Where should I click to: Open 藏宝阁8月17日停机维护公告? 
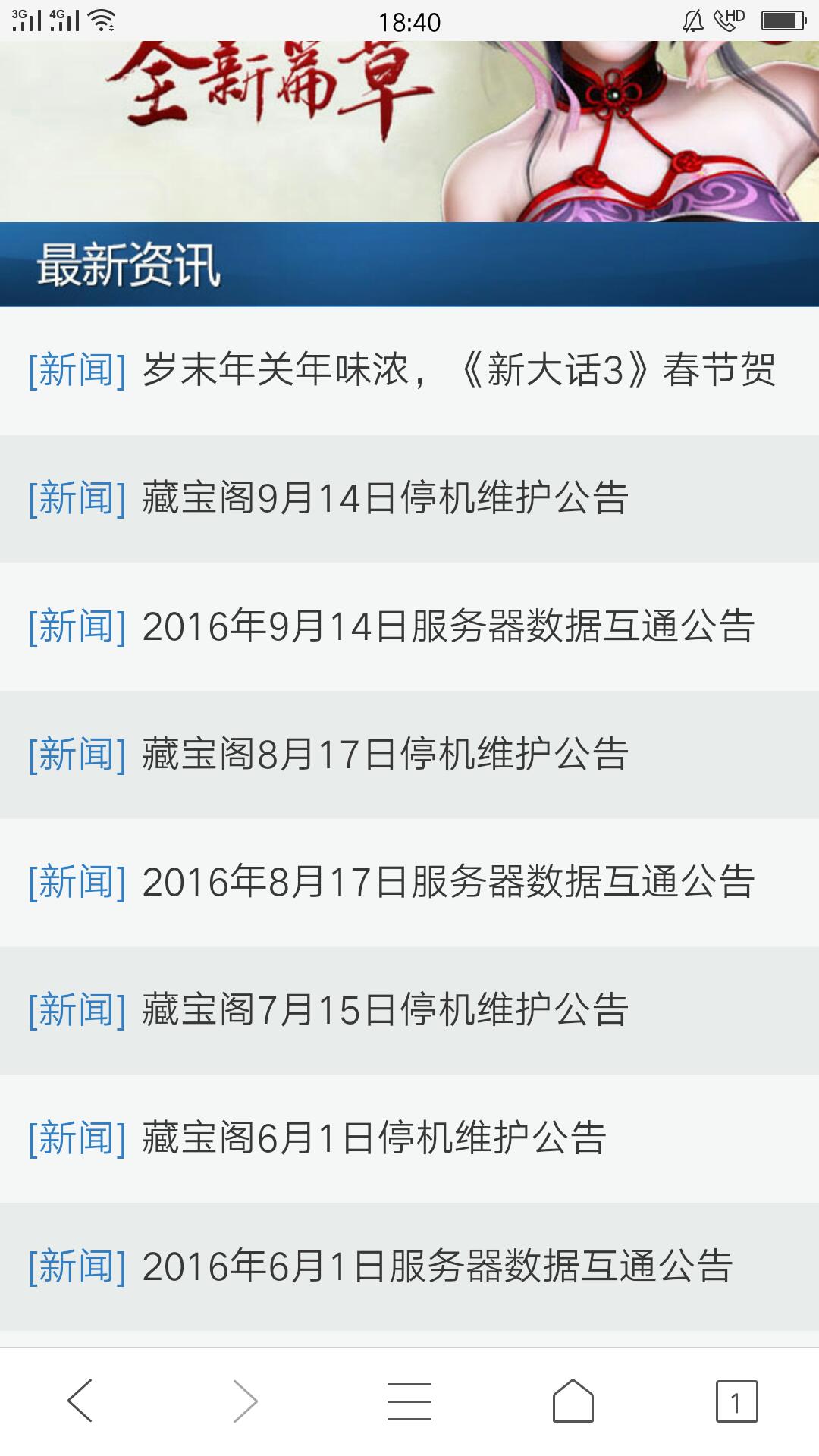pos(409,755)
